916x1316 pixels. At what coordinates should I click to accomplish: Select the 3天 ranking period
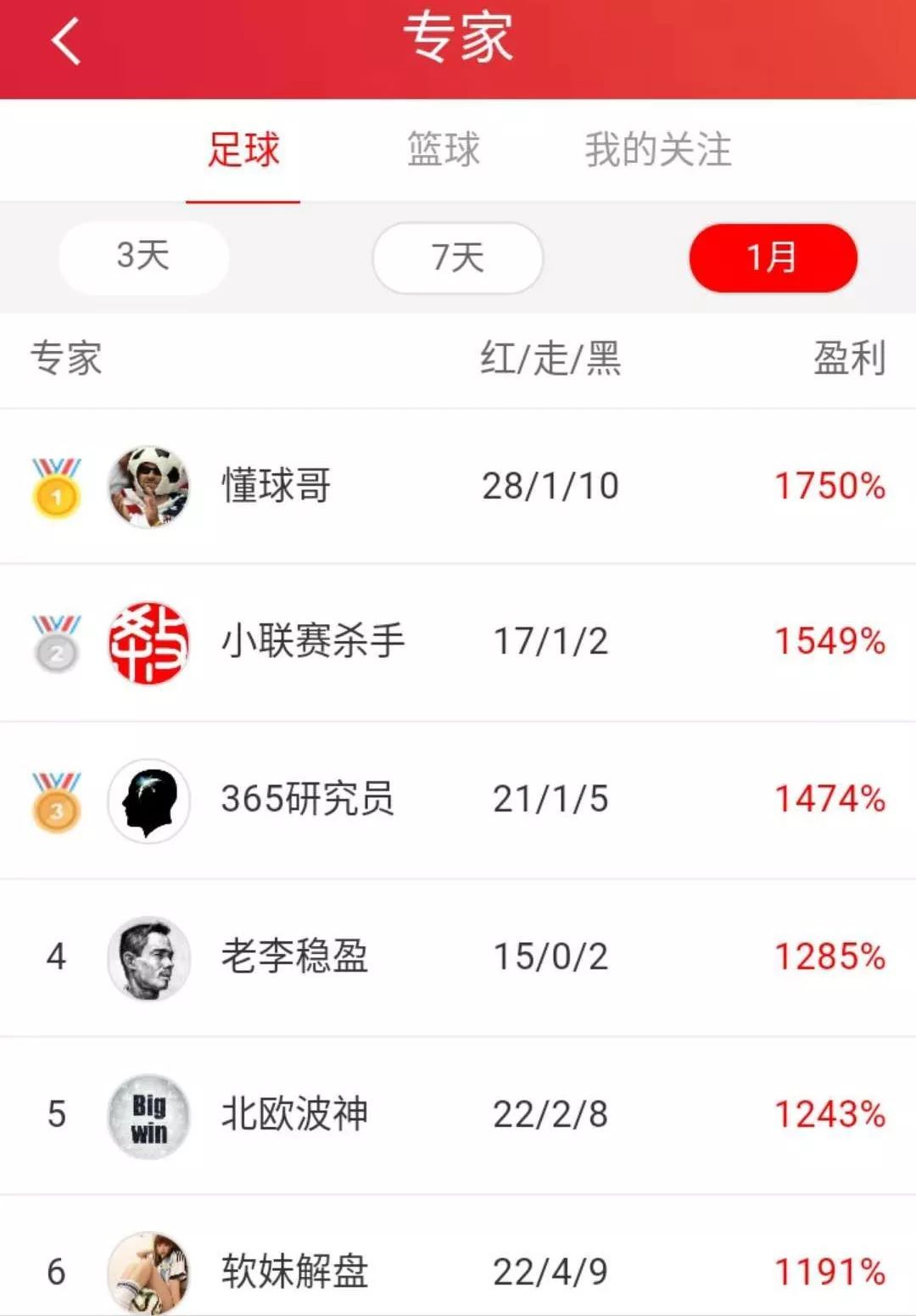143,257
